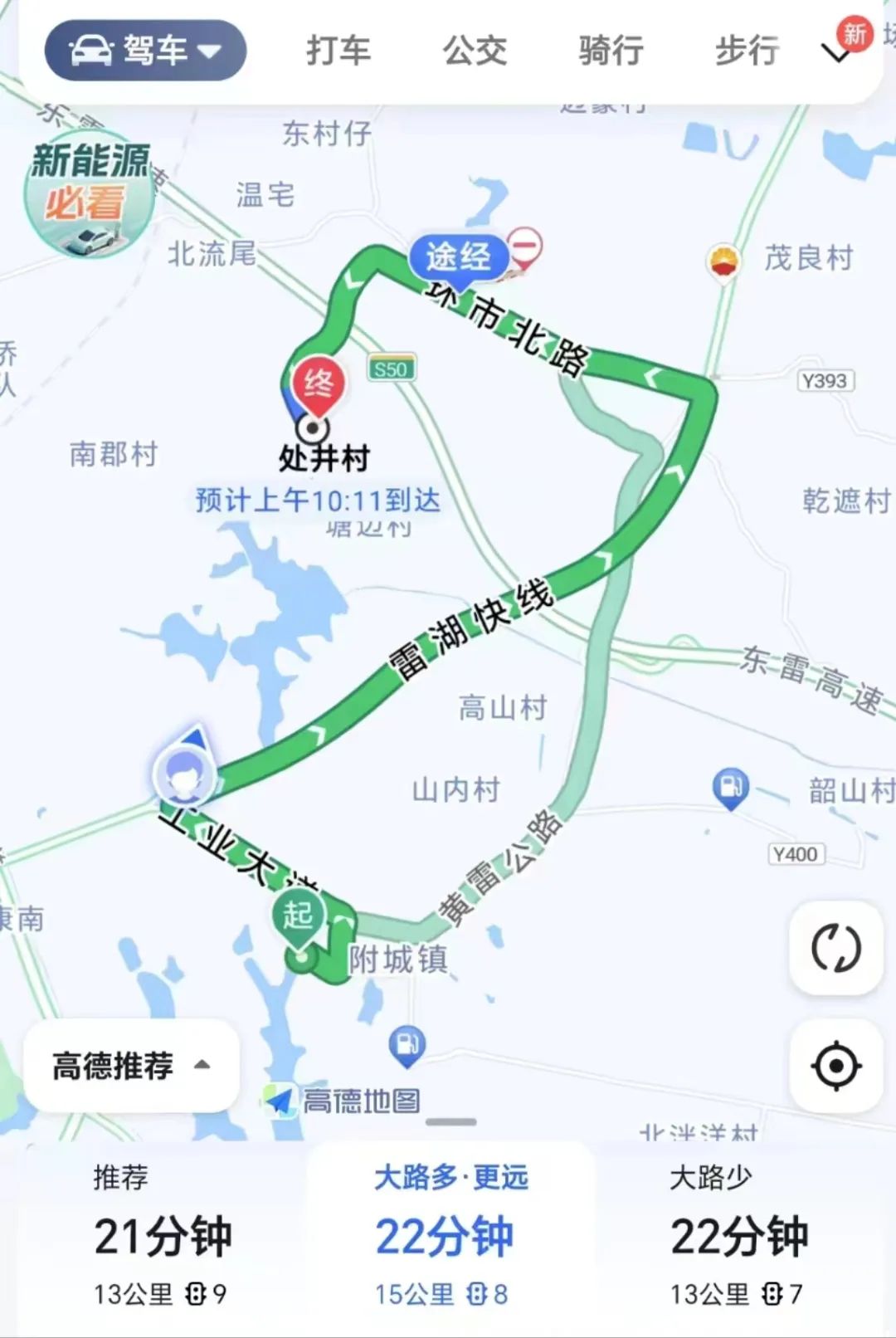Expand the 高德推荐 route preference menu
Viewport: 896px width, 1338px height.
(131, 1065)
